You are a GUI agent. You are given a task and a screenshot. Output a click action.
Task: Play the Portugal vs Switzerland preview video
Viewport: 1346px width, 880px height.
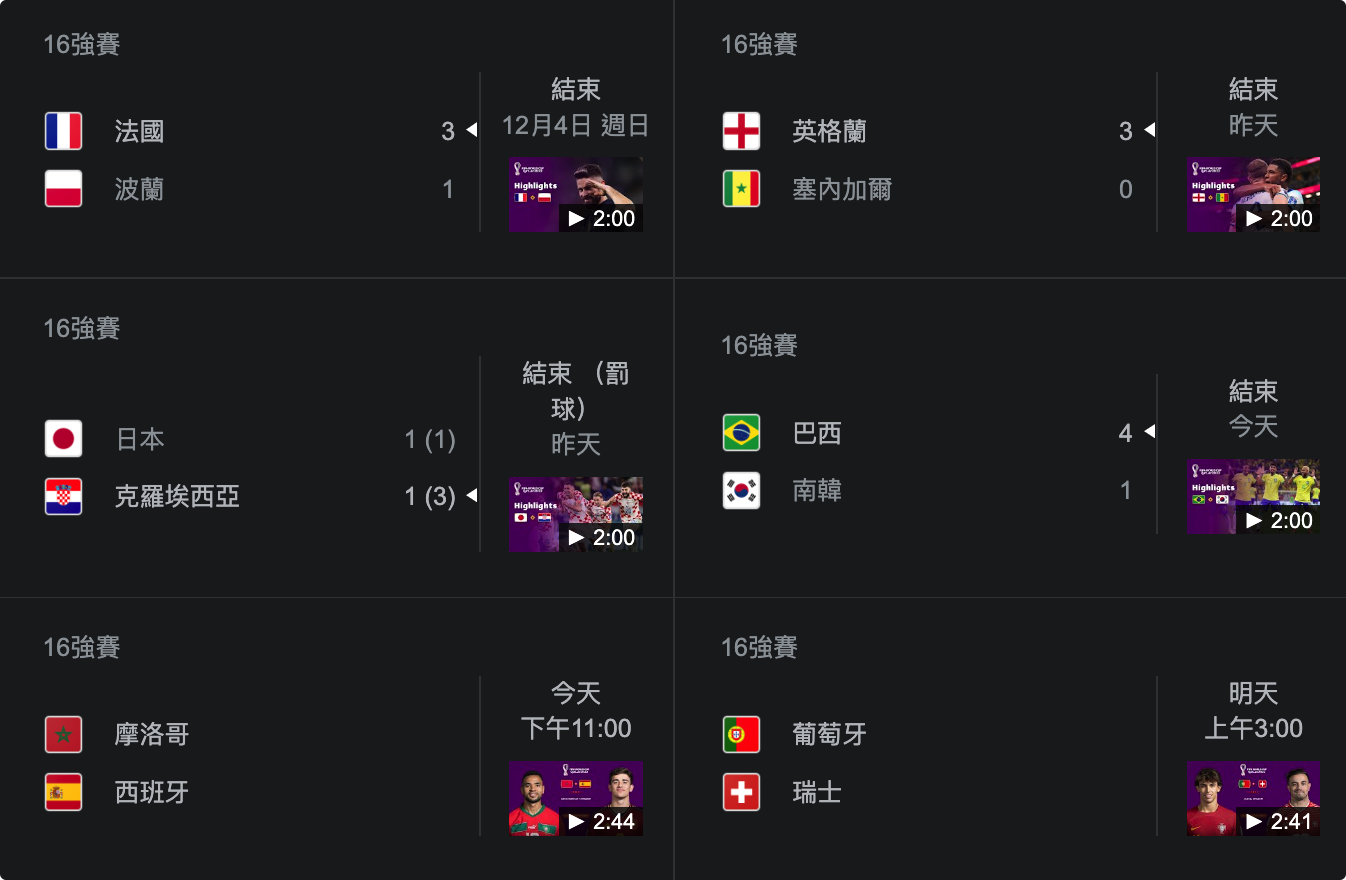pos(1253,798)
